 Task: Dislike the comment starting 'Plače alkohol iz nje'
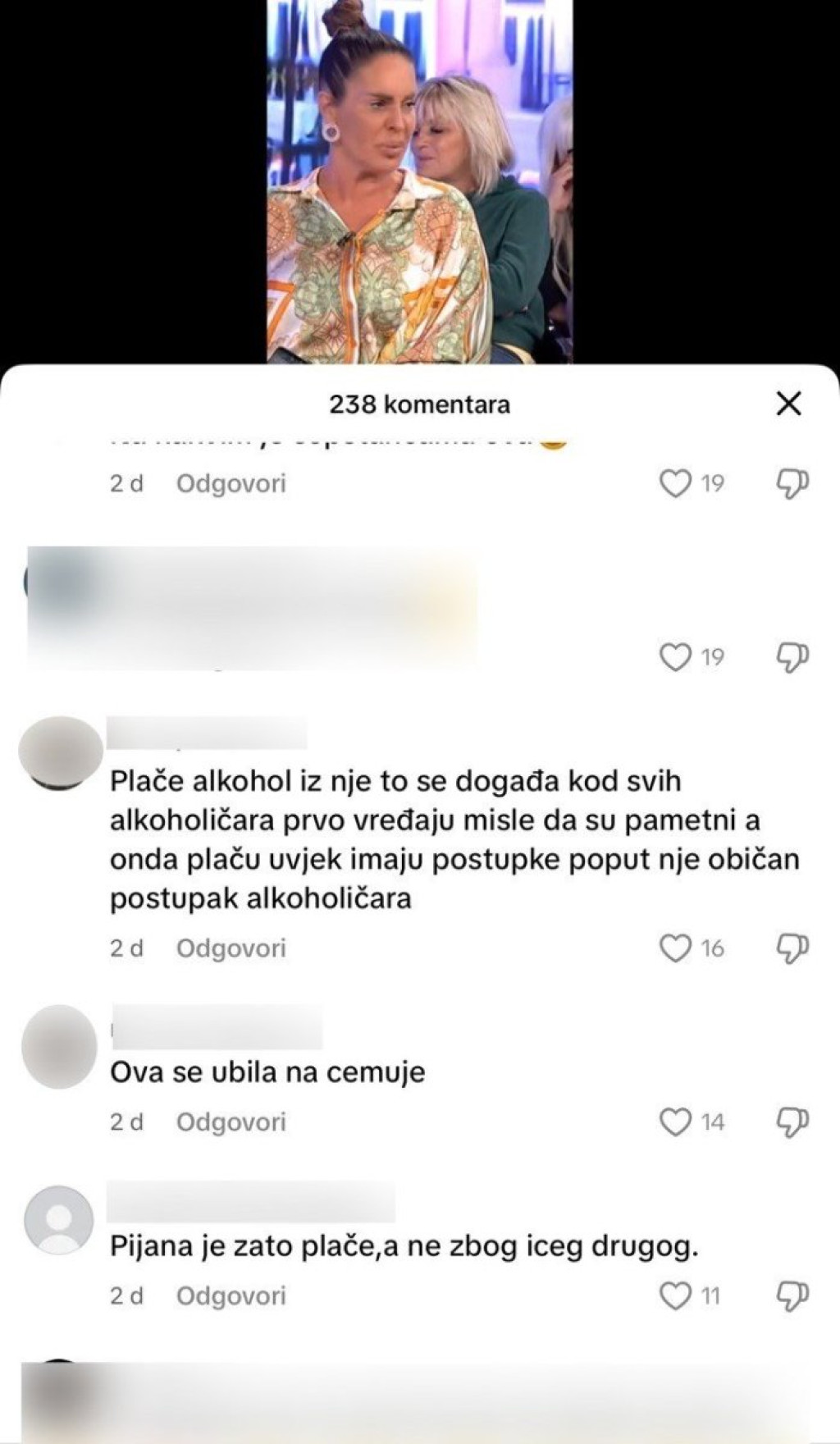coord(792,948)
